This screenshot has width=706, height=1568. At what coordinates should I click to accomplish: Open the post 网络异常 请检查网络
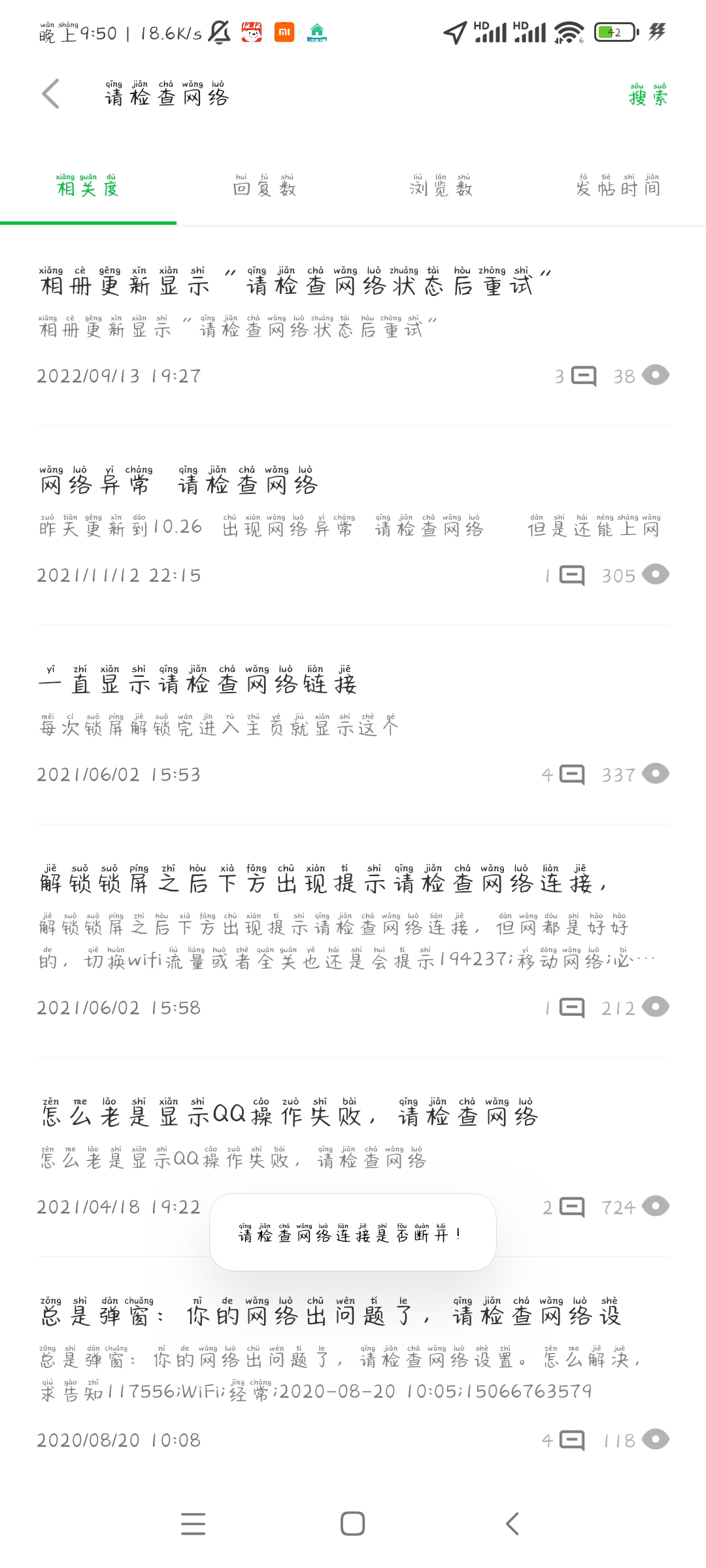pyautogui.click(x=353, y=525)
